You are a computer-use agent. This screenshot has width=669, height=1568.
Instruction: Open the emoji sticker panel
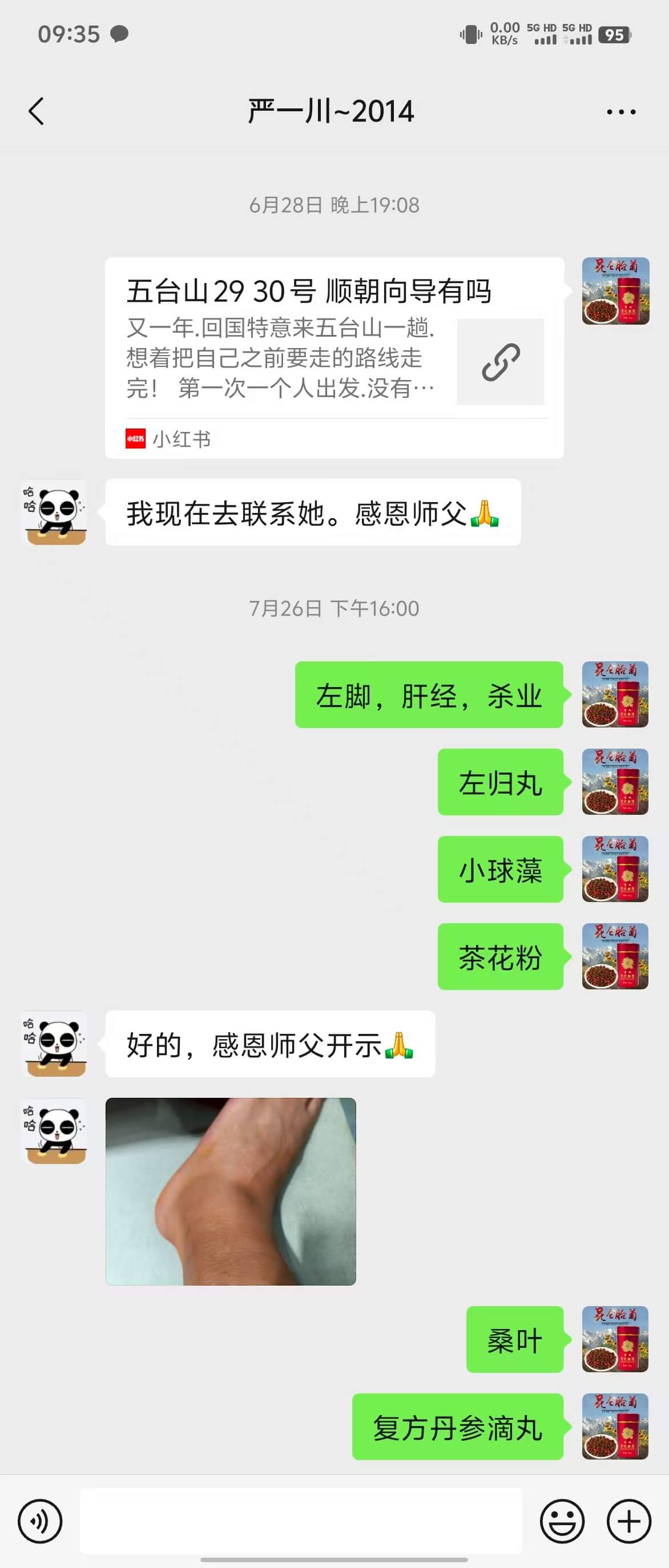562,1521
